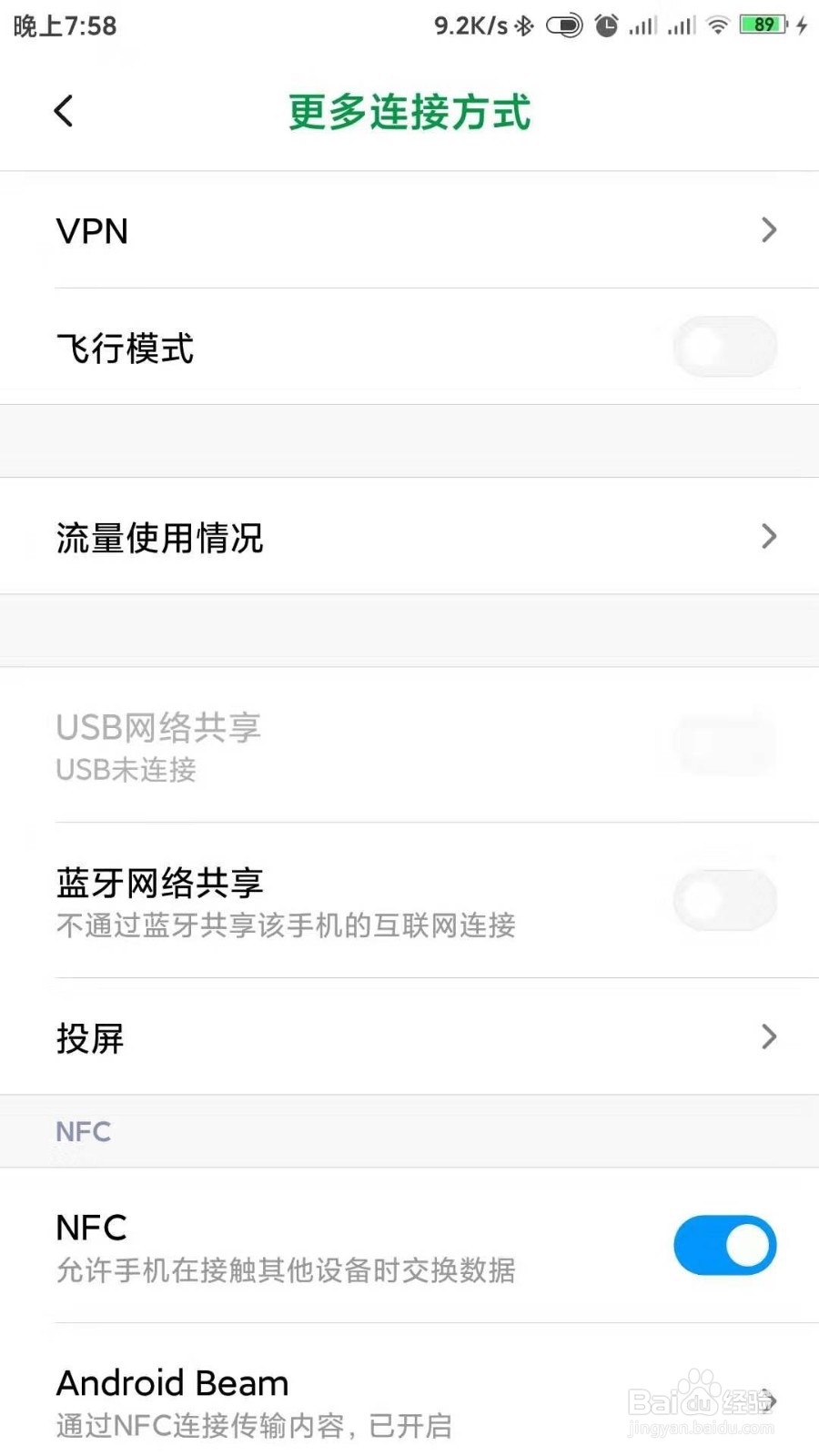Open VPN settings via its chevron
The height and width of the screenshot is (1456, 819).
pyautogui.click(x=769, y=230)
